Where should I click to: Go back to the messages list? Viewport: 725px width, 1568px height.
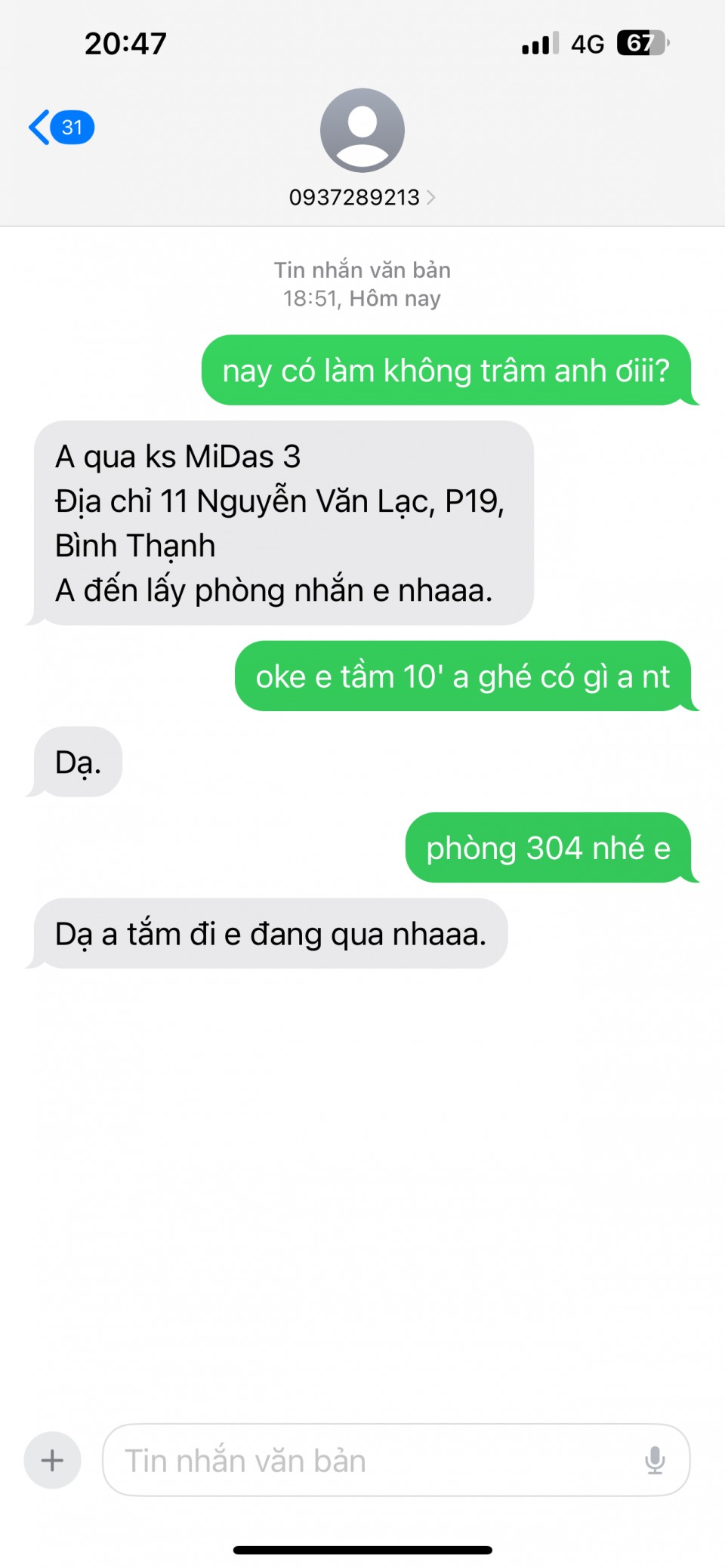59,127
